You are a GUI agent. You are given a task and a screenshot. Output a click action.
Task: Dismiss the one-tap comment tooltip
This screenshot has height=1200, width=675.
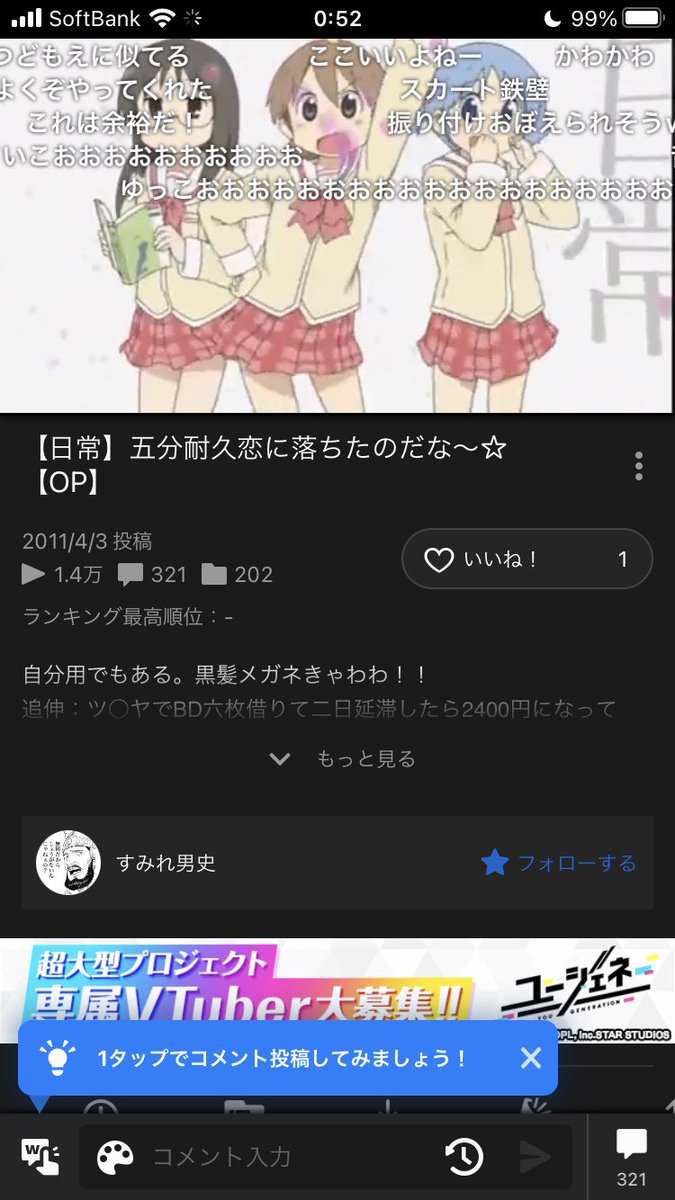coord(530,1057)
